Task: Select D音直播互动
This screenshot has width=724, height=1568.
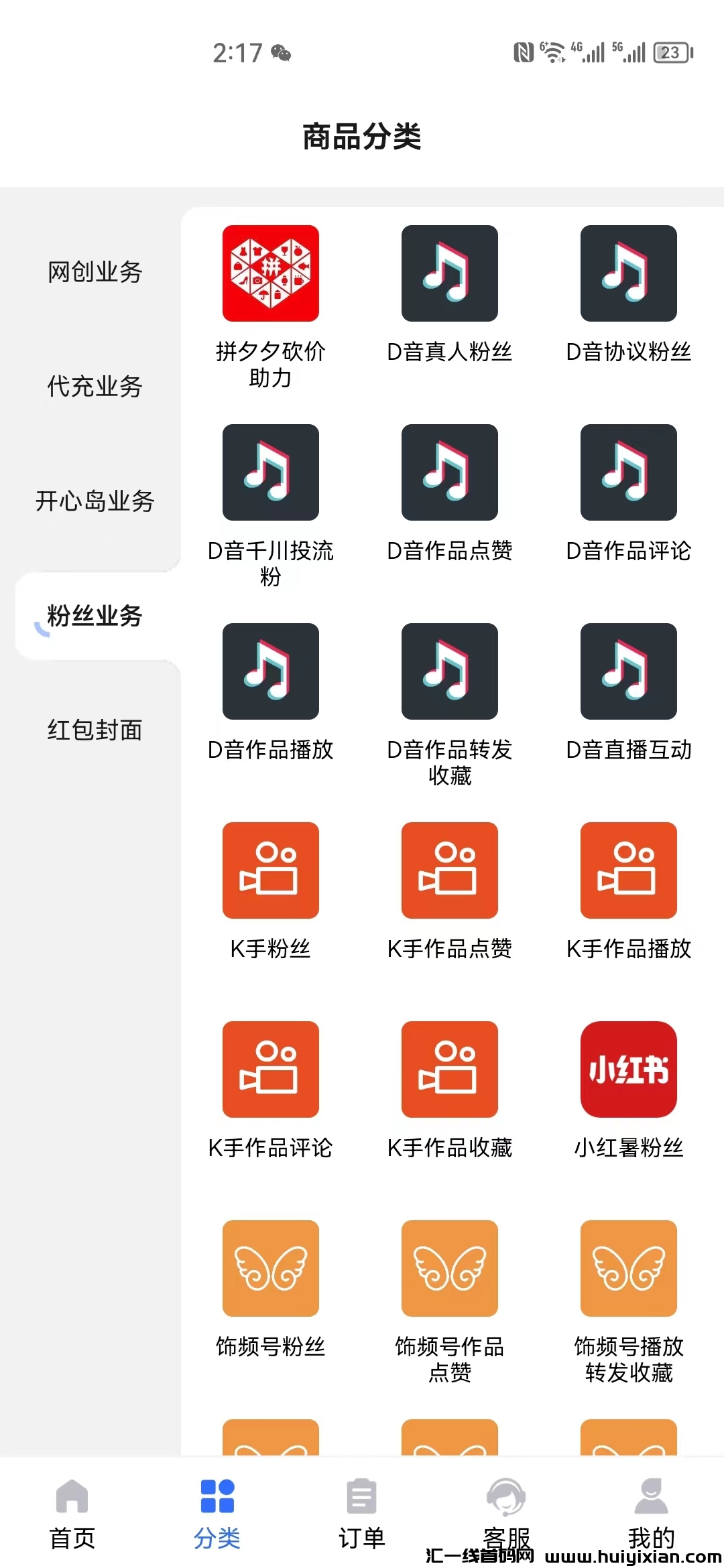Action: tap(629, 672)
